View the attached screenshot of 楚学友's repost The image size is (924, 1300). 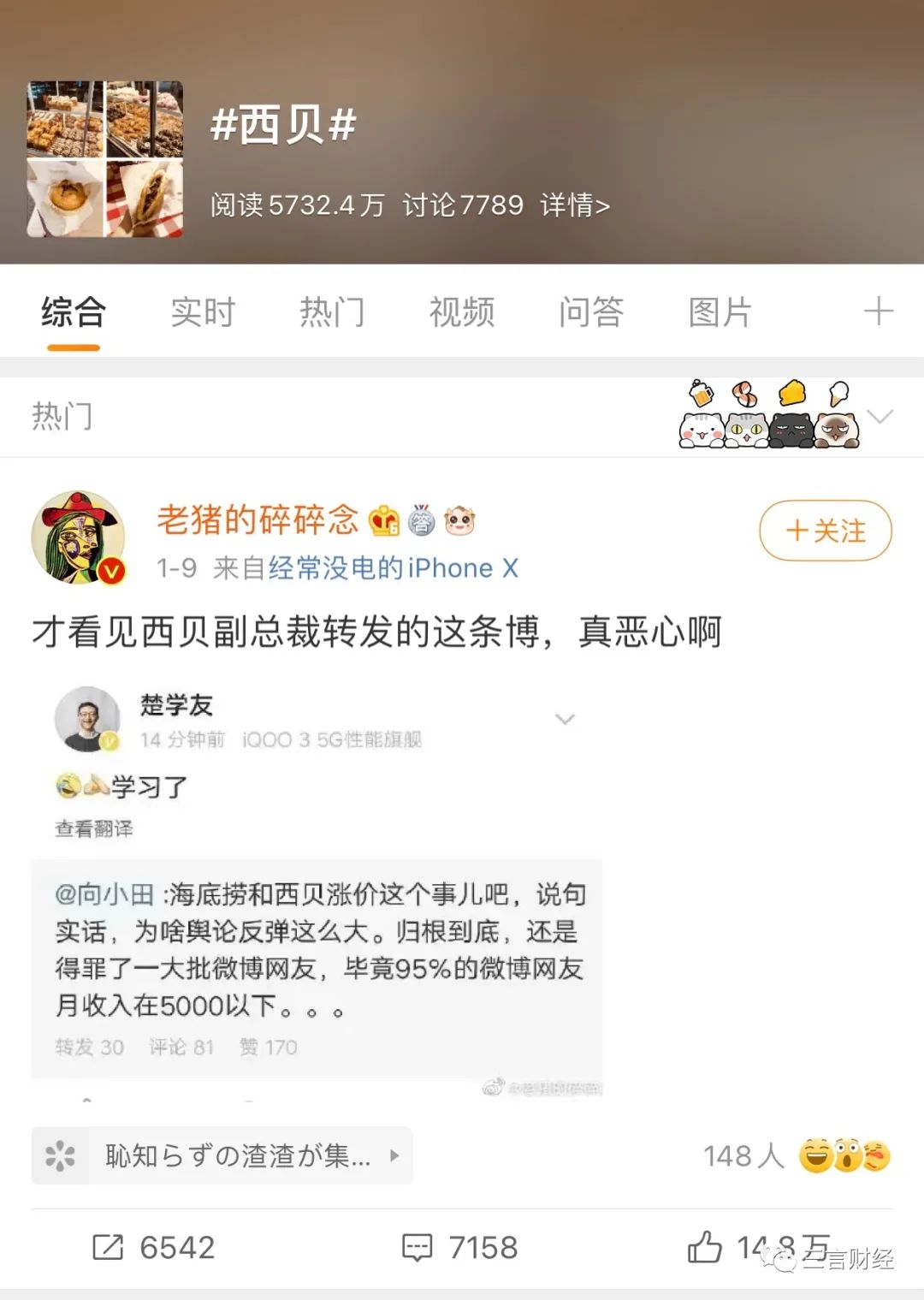click(x=317, y=890)
